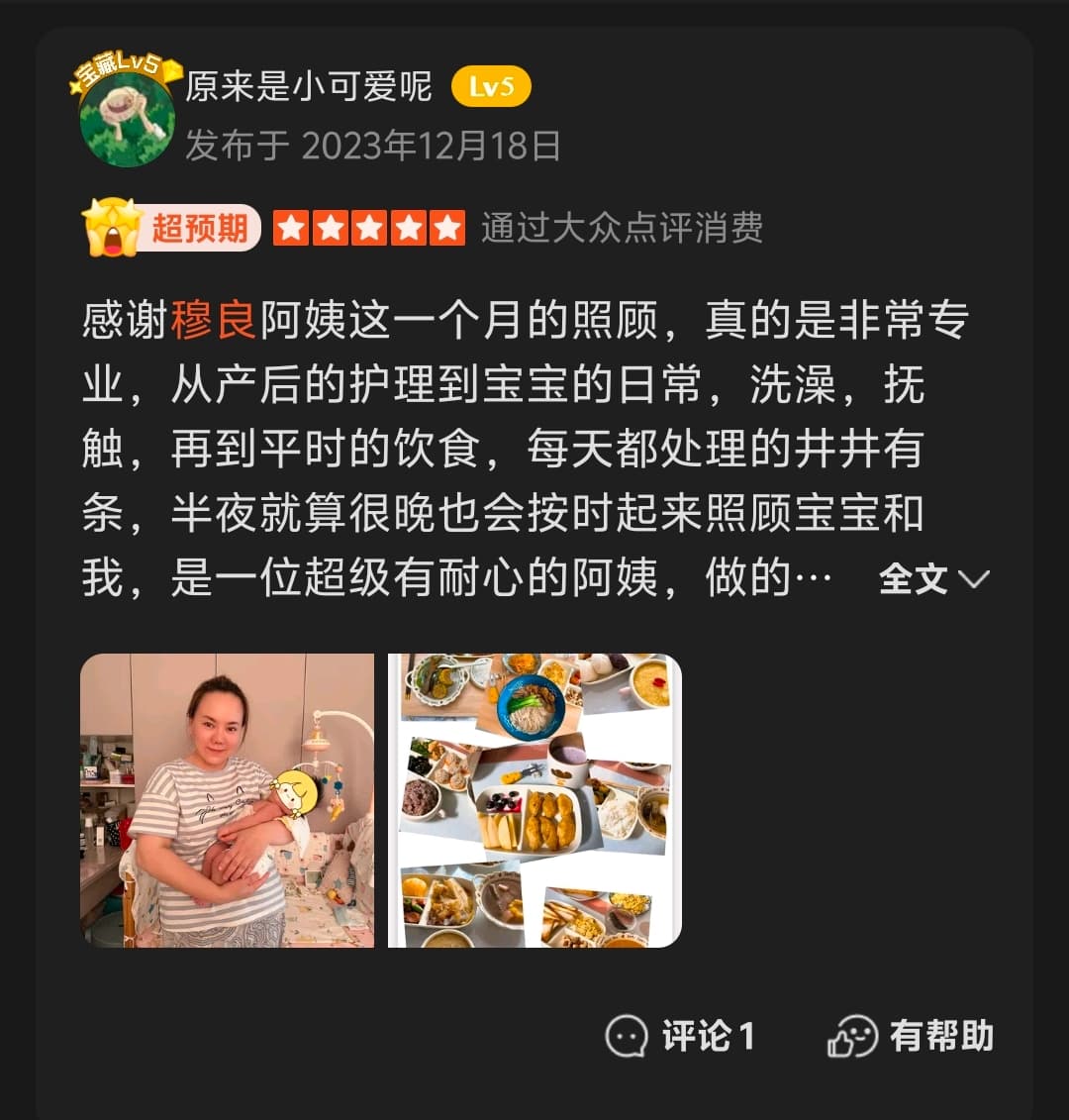
Task: Select the 超预期 shocked-face emoji badge
Action: click(x=112, y=226)
